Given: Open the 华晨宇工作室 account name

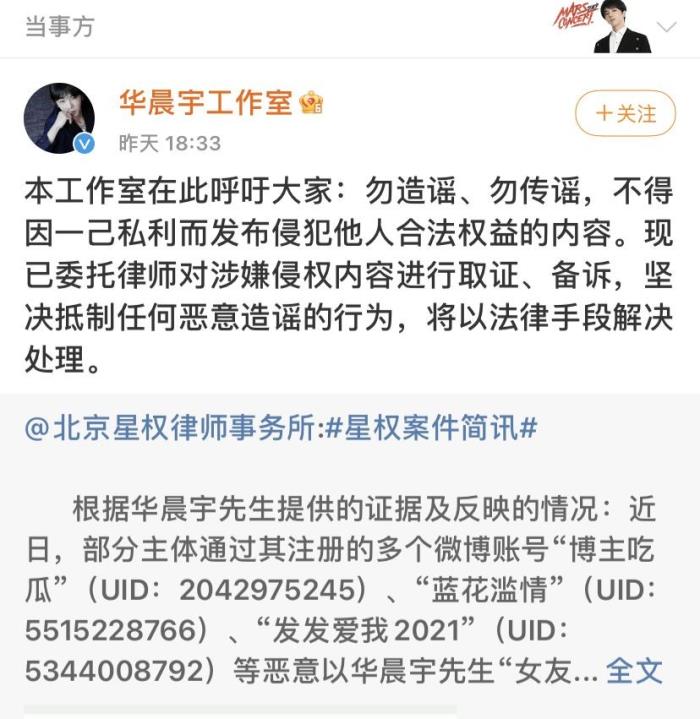Looking at the screenshot, I should (205, 103).
